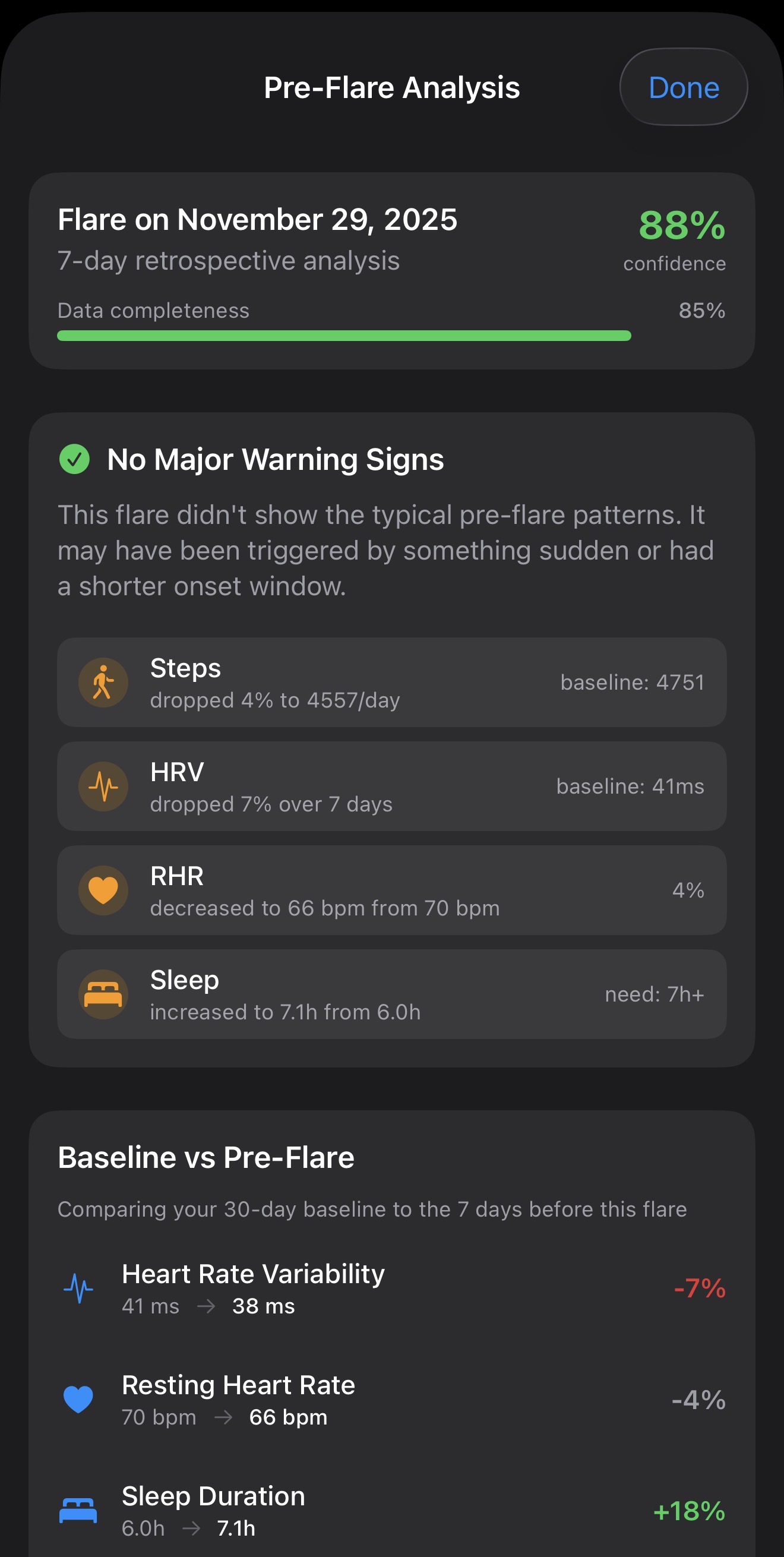The width and height of the screenshot is (784, 1557).
Task: Select the orange RHR heart icon
Action: click(103, 890)
